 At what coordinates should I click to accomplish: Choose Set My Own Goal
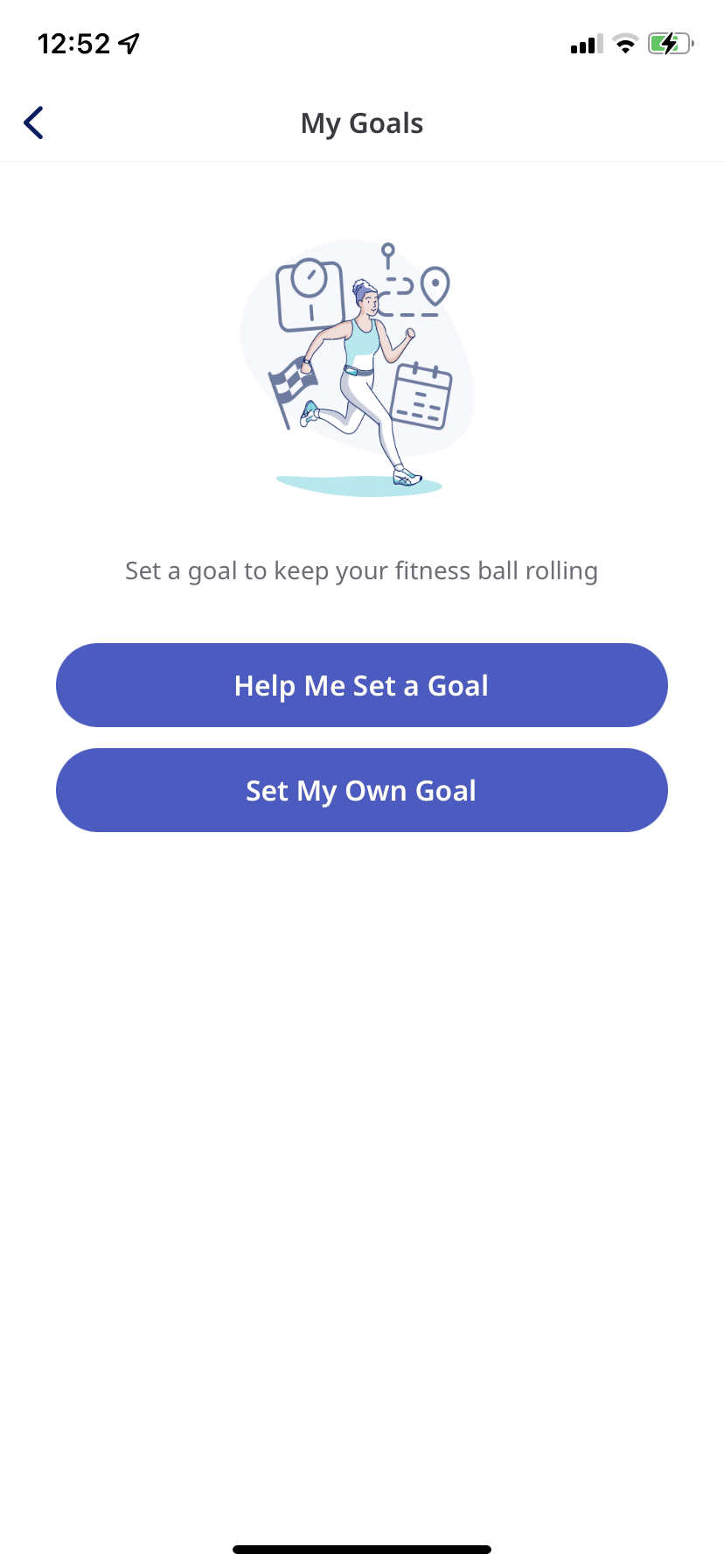(x=361, y=790)
